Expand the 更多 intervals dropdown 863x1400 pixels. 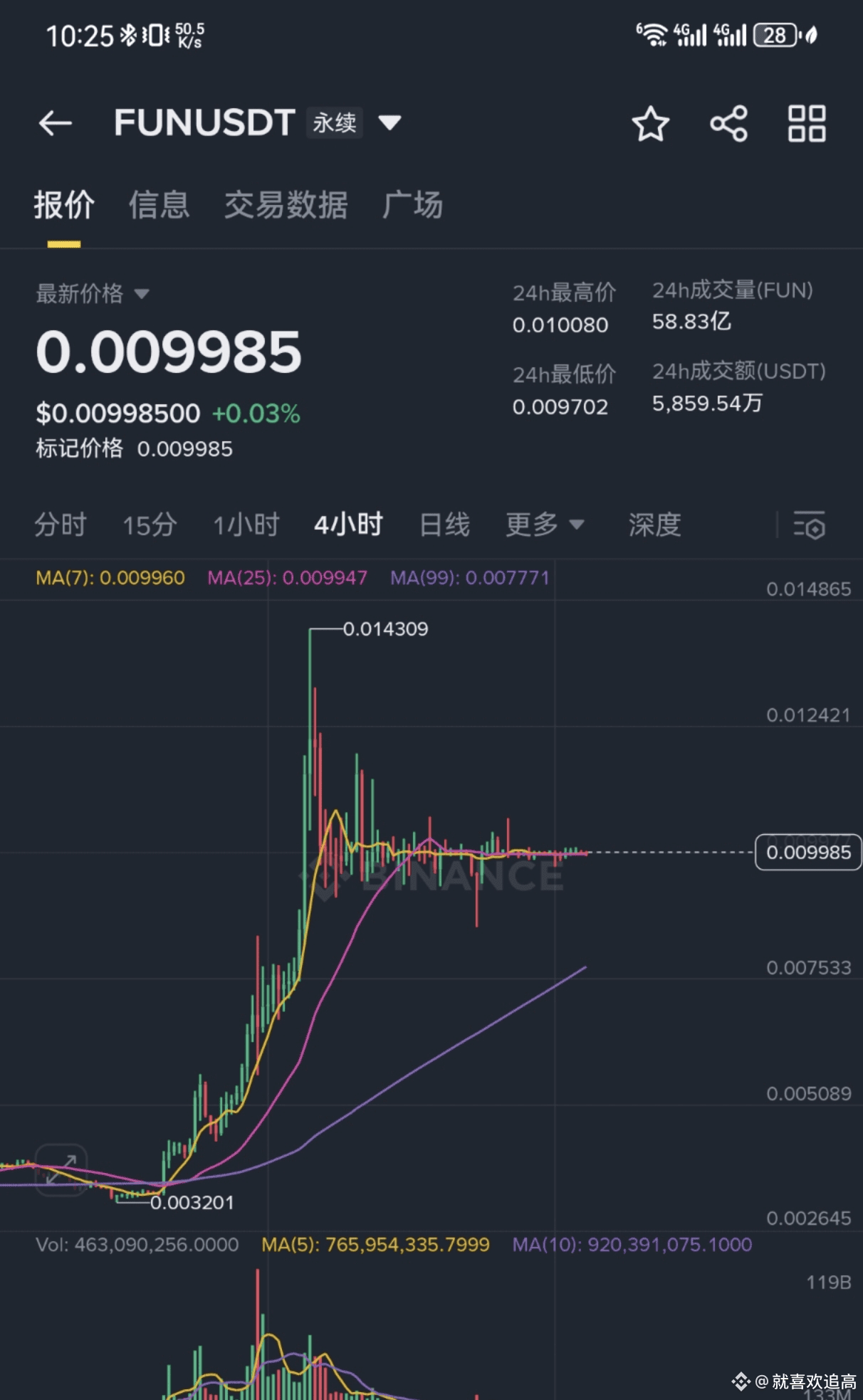click(x=545, y=525)
